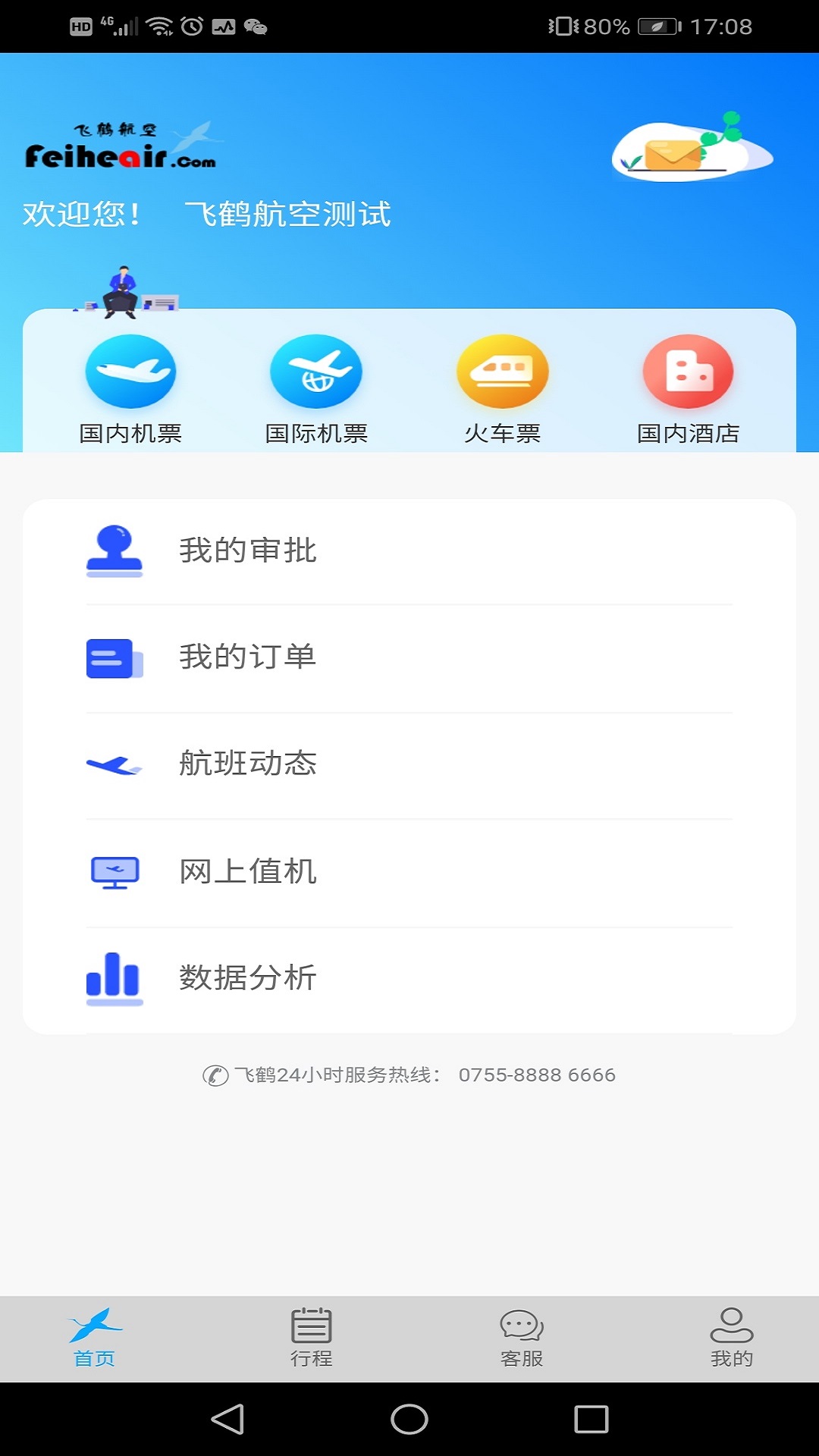This screenshot has width=819, height=1456.
Task: Click the 我的审批 stamp icon
Action: point(115,551)
